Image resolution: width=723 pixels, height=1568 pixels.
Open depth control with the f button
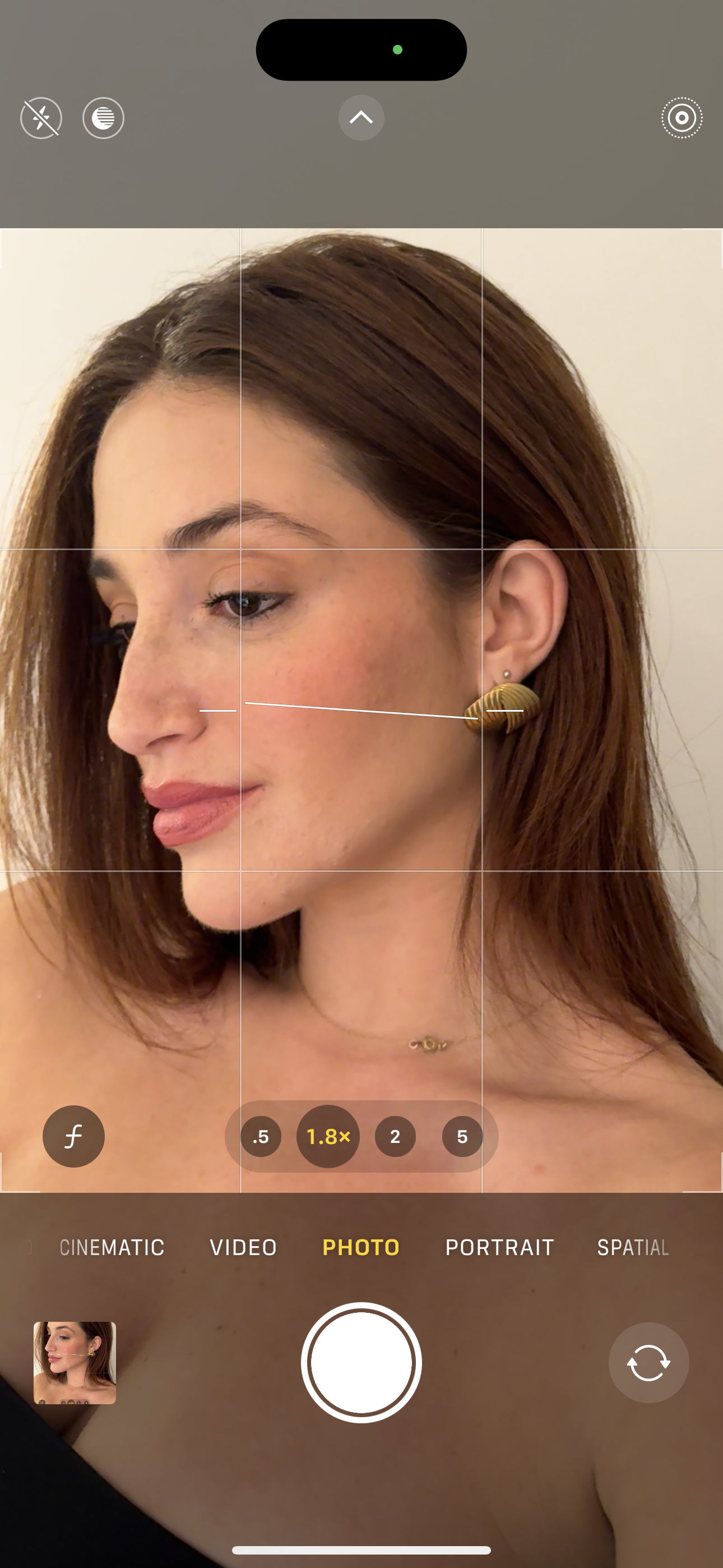click(73, 1136)
